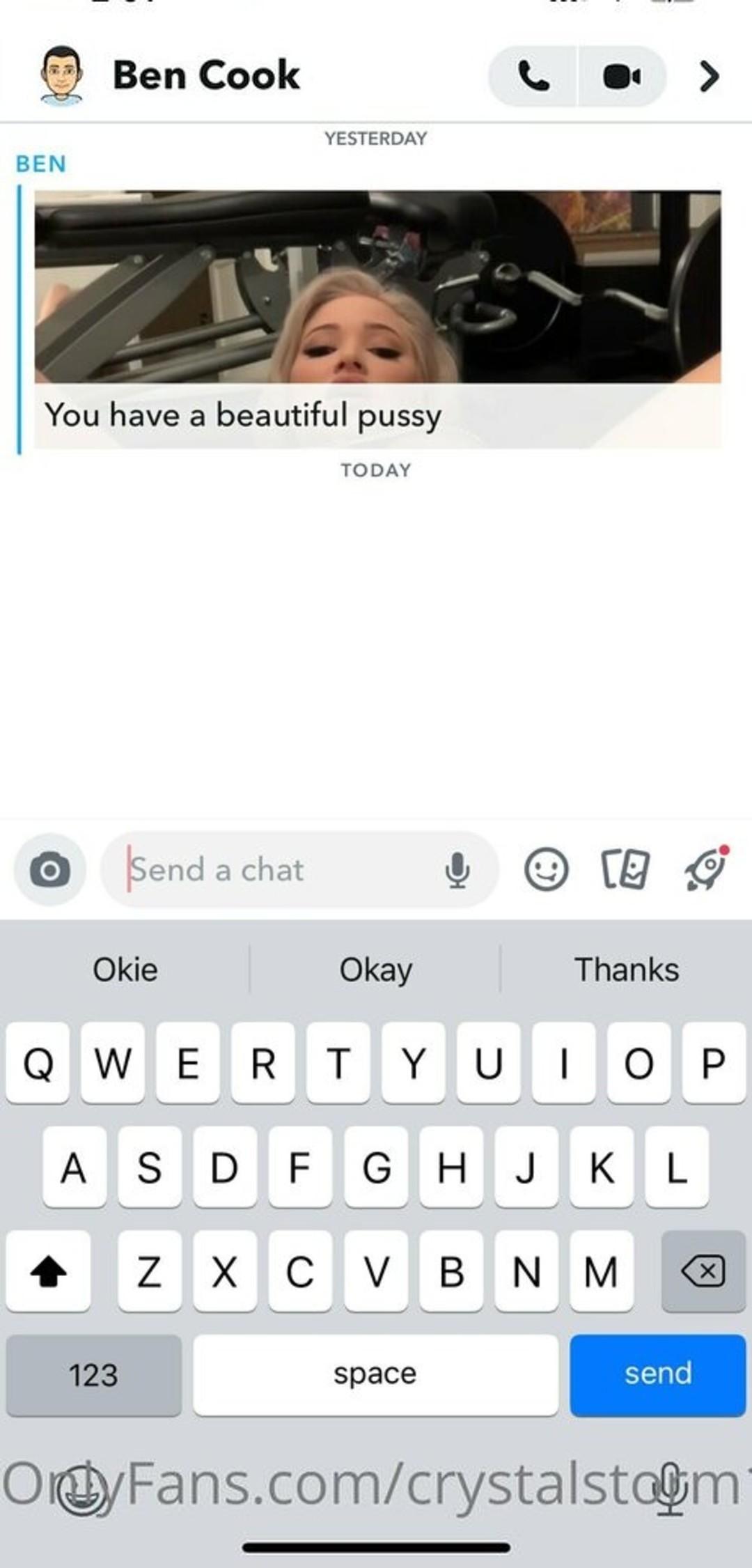Hit the backspace key
The image size is (752, 1568).
coord(703,1271)
